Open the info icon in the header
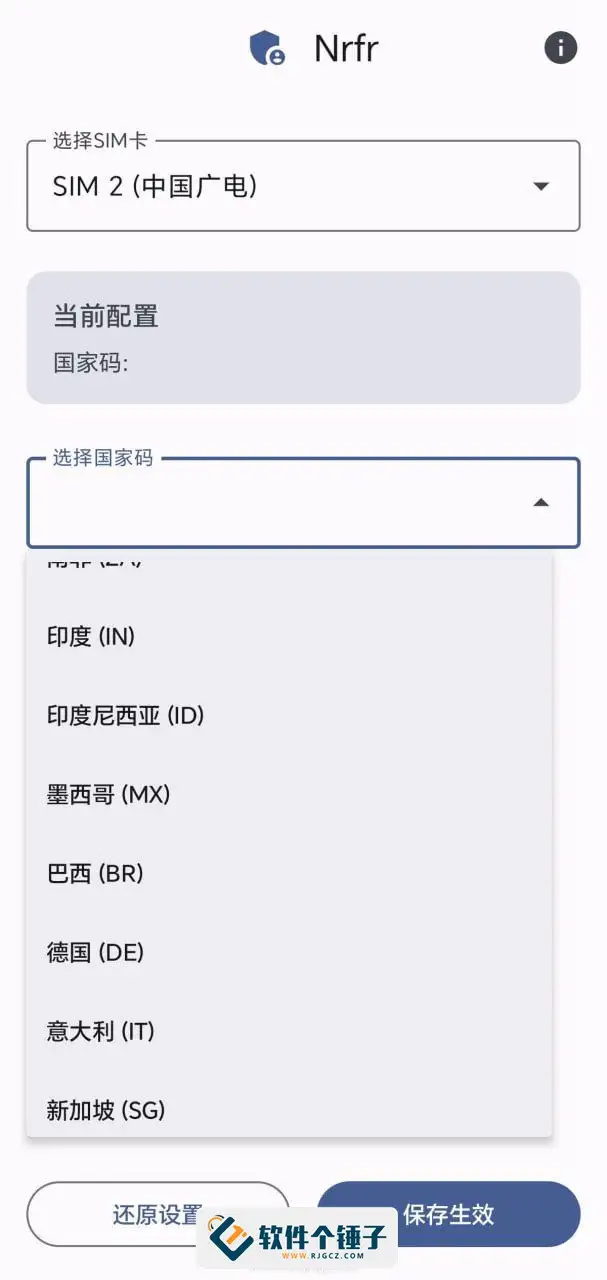The image size is (607, 1280). point(560,47)
